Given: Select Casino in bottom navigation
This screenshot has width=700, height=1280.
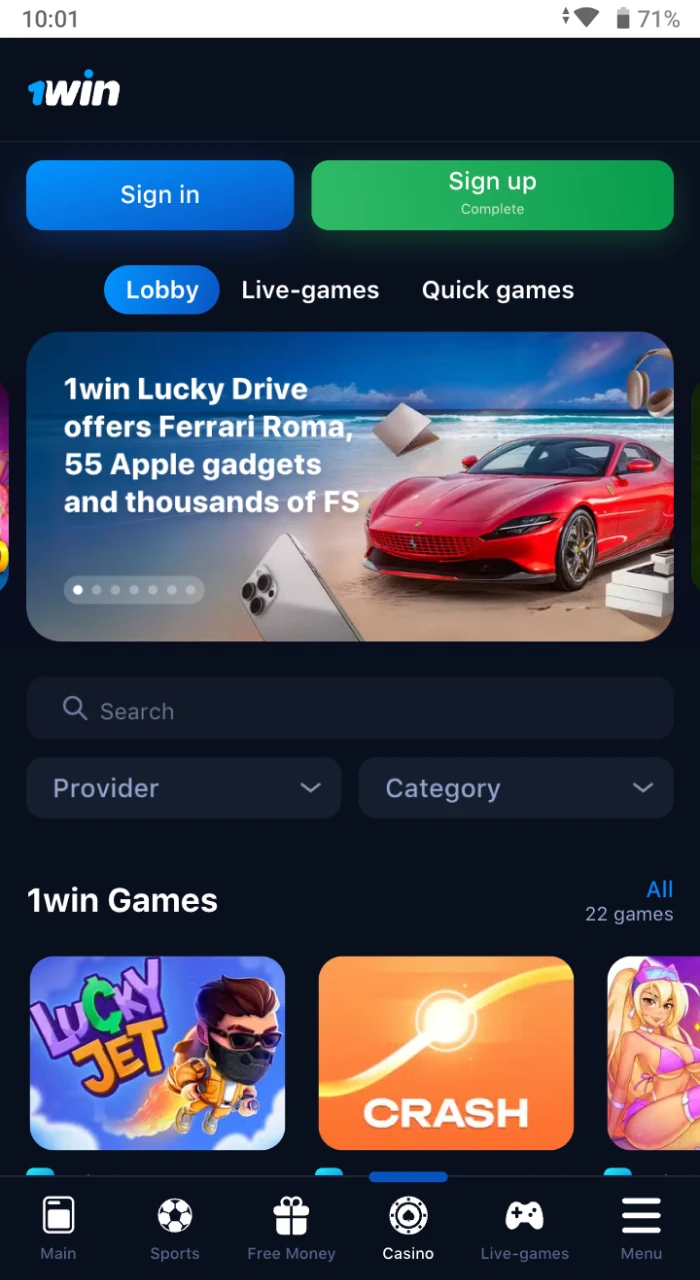Looking at the screenshot, I should click(x=408, y=1230).
